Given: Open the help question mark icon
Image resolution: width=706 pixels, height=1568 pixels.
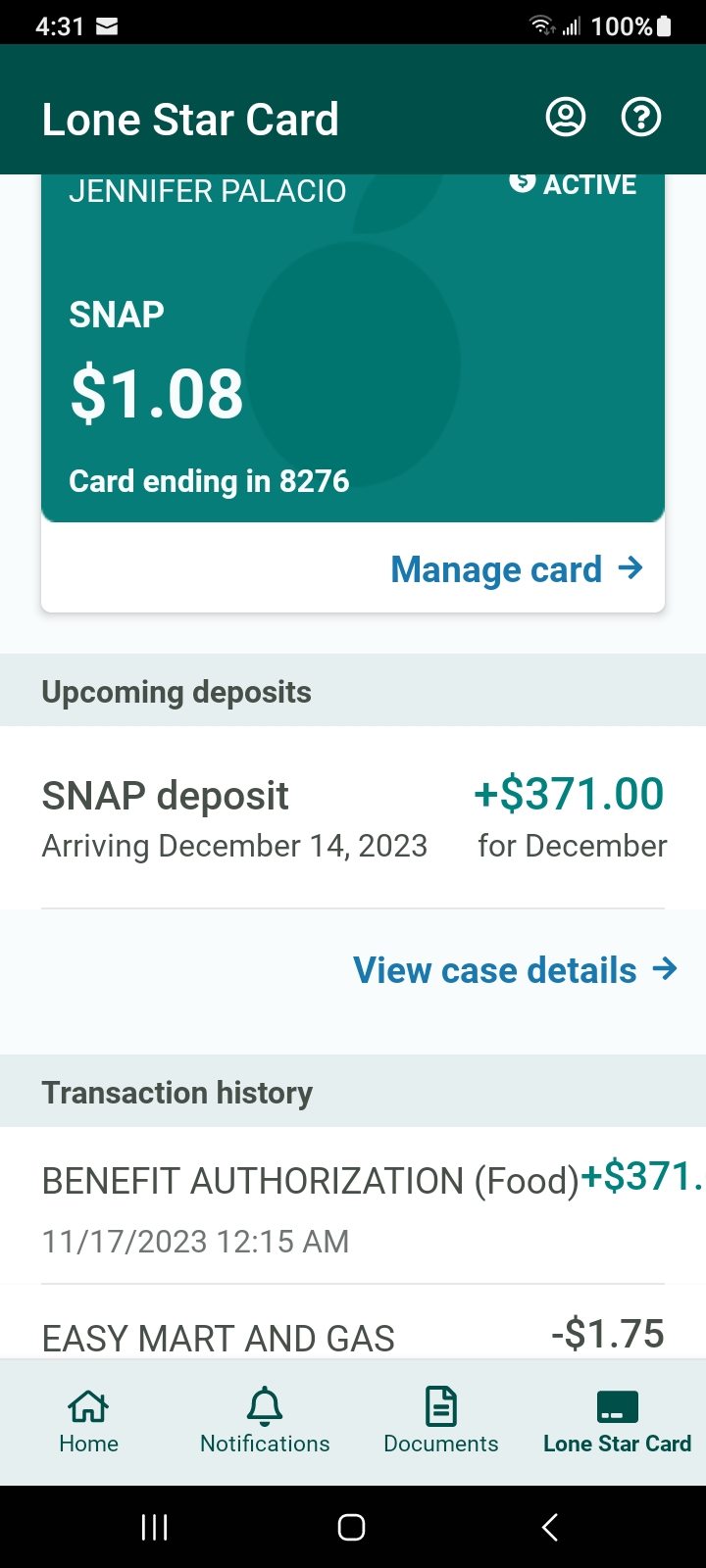Looking at the screenshot, I should (x=641, y=118).
